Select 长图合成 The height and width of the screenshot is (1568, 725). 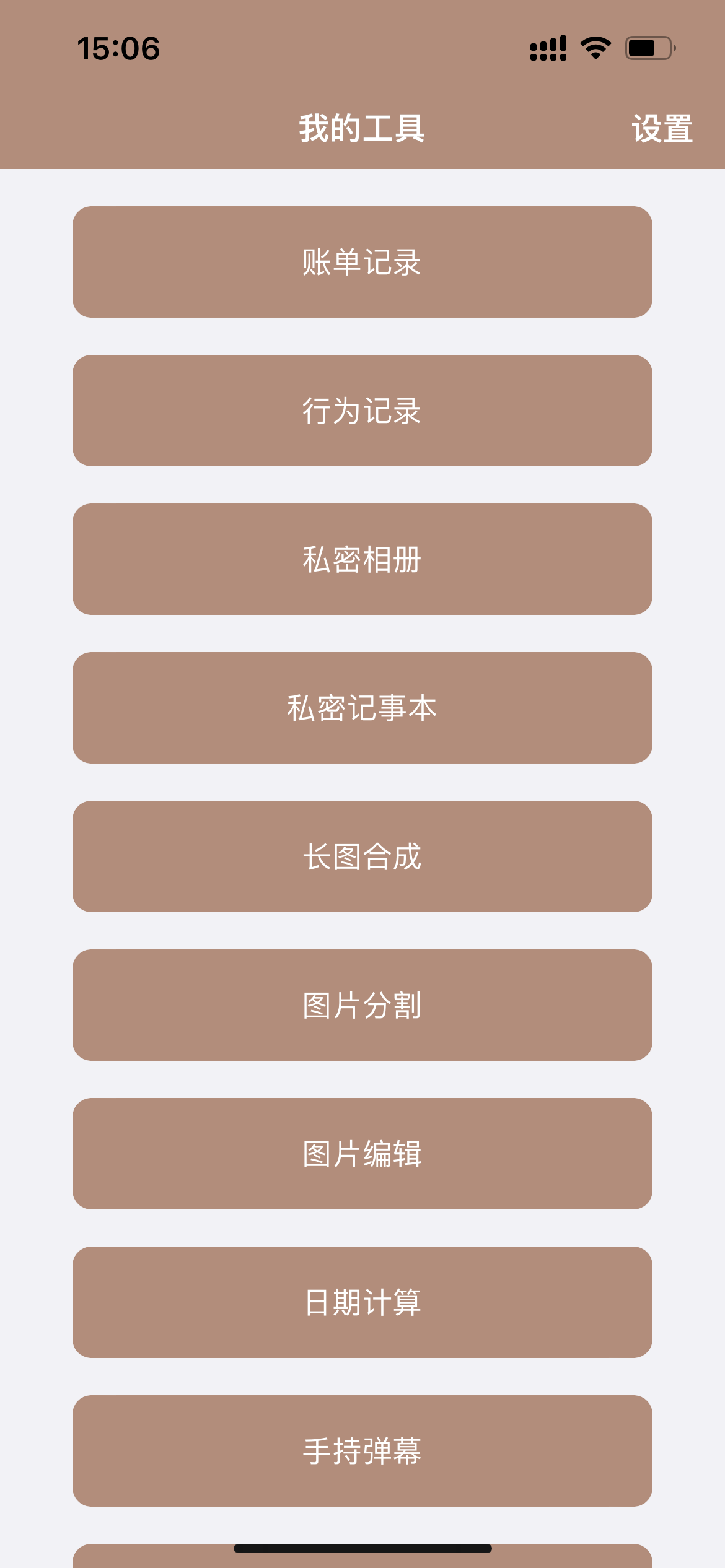[x=362, y=856]
